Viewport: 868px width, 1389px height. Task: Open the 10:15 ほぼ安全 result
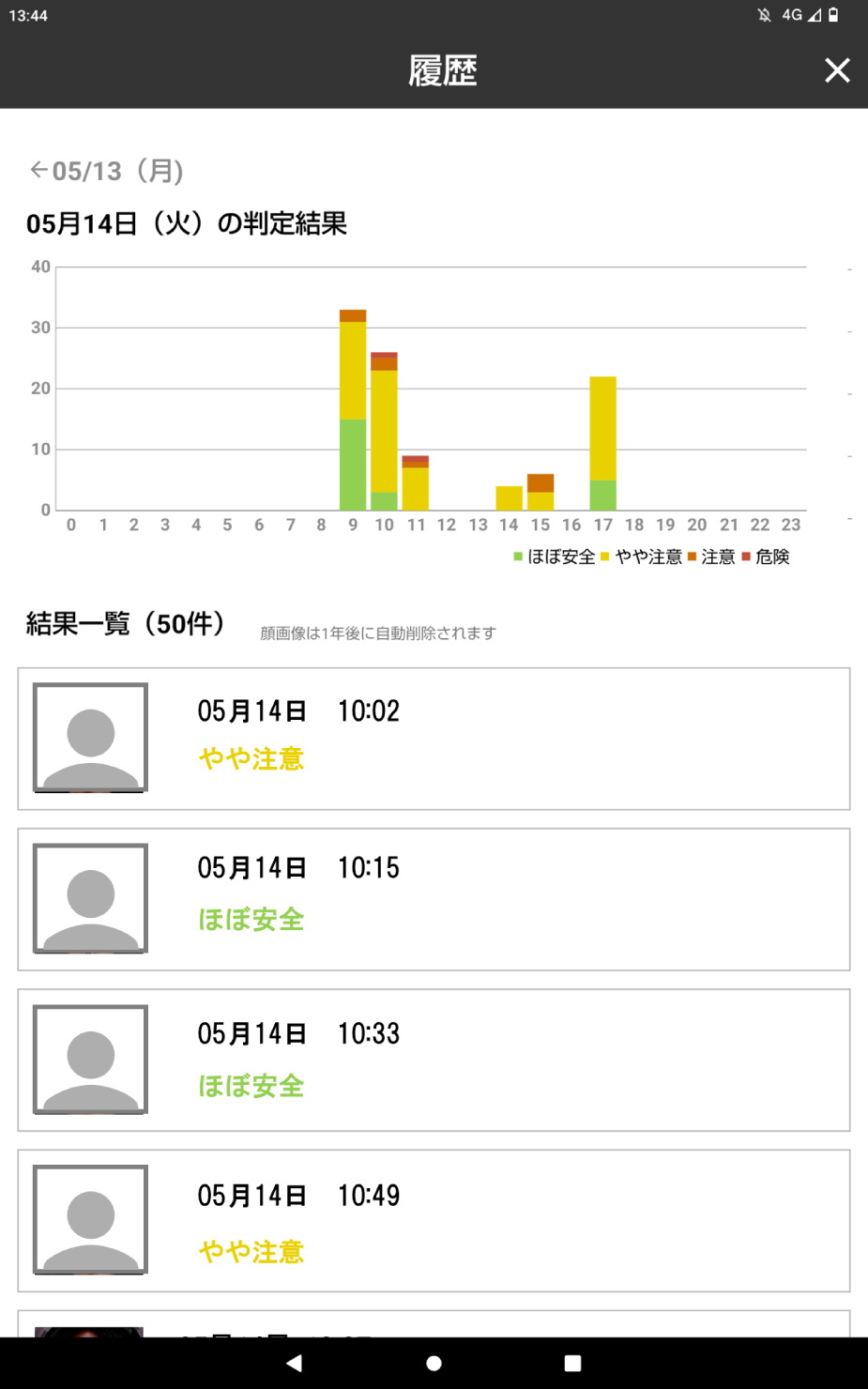tap(434, 899)
